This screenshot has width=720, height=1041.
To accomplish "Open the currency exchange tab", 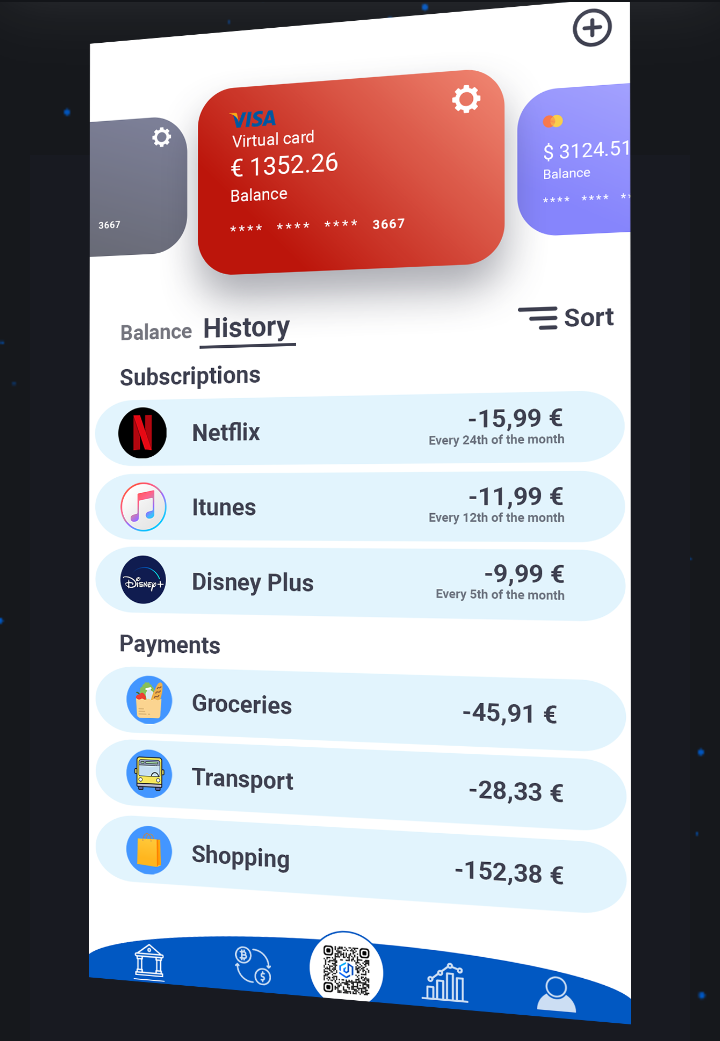I will tap(252, 966).
